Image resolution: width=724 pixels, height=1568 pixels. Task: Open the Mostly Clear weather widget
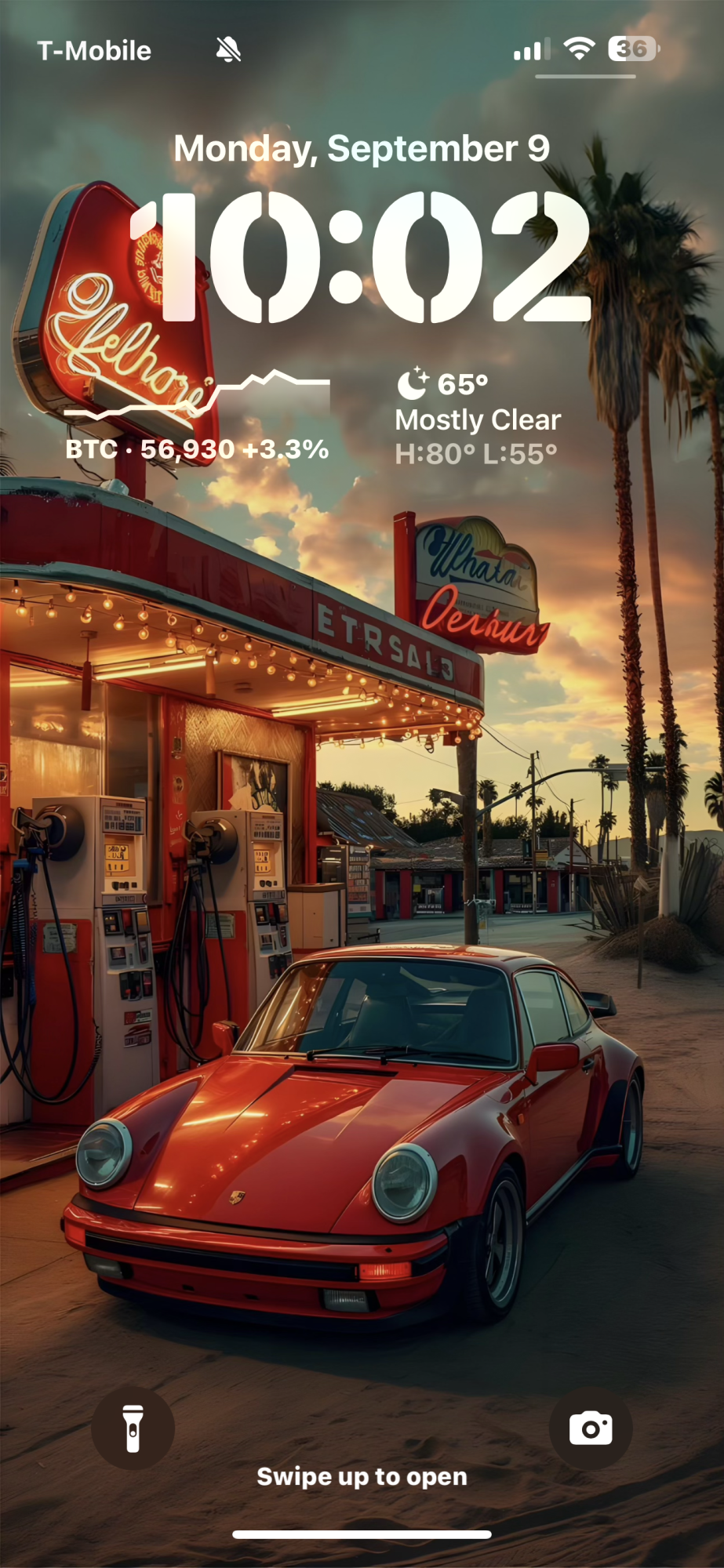[477, 419]
